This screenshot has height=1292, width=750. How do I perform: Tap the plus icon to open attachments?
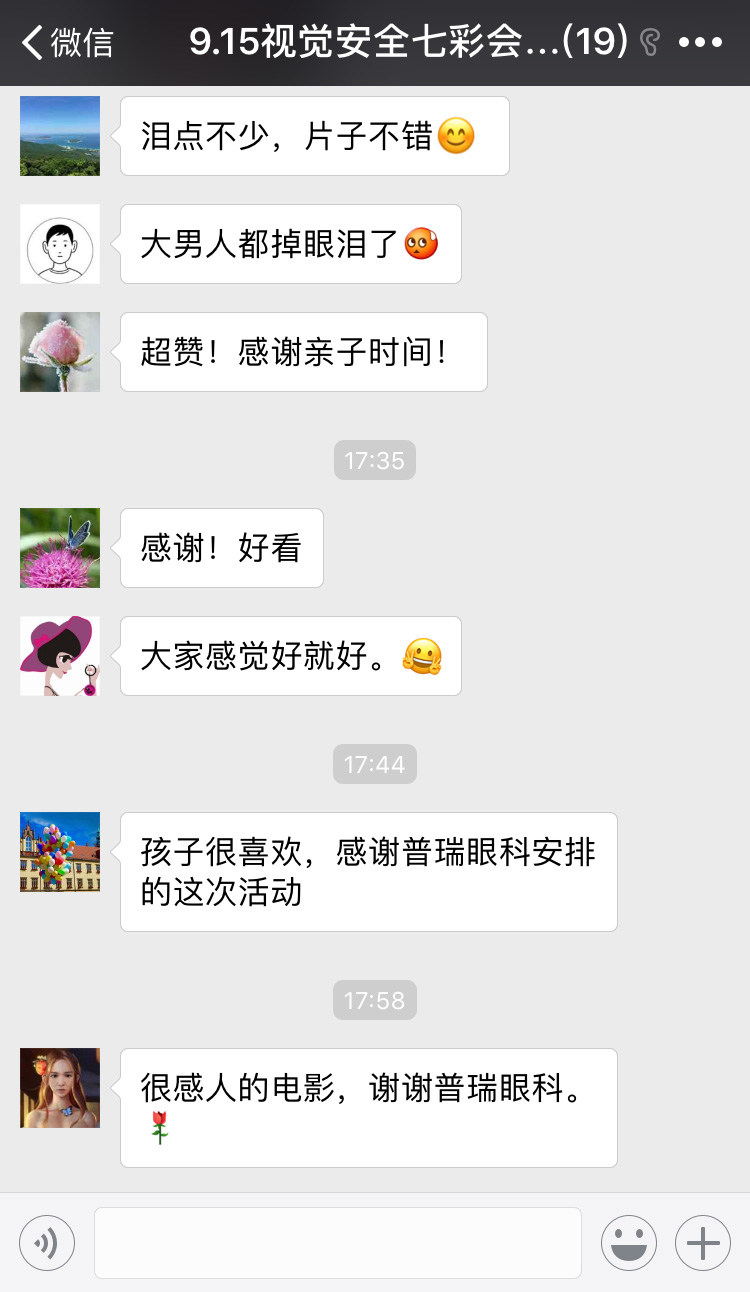(x=702, y=1242)
